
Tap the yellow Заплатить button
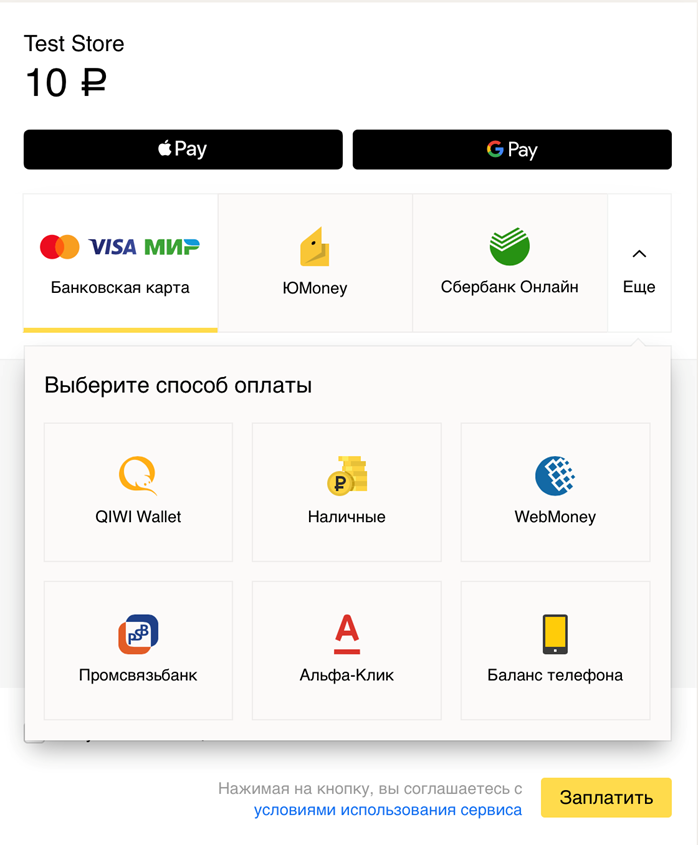click(606, 798)
